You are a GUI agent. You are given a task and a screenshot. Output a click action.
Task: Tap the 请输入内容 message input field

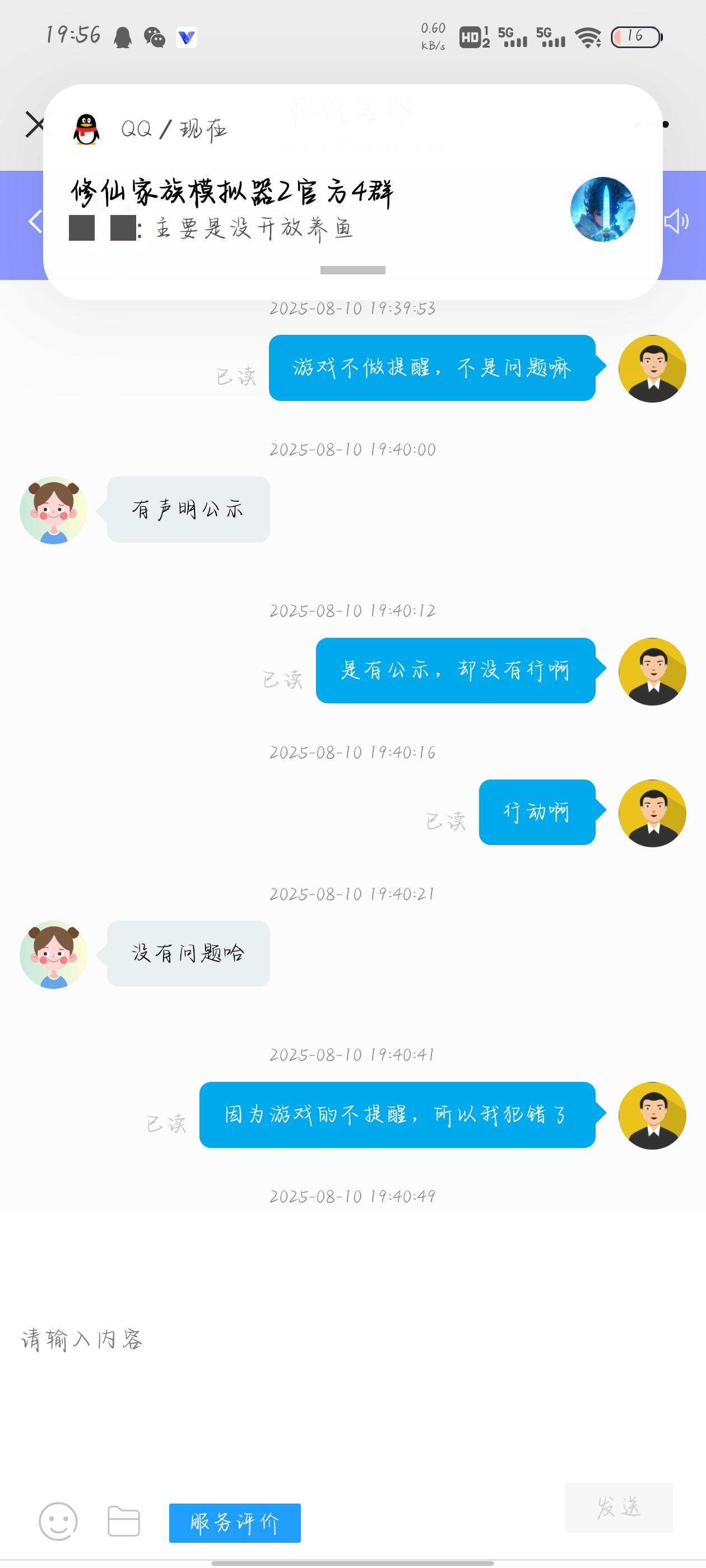tap(244, 1338)
